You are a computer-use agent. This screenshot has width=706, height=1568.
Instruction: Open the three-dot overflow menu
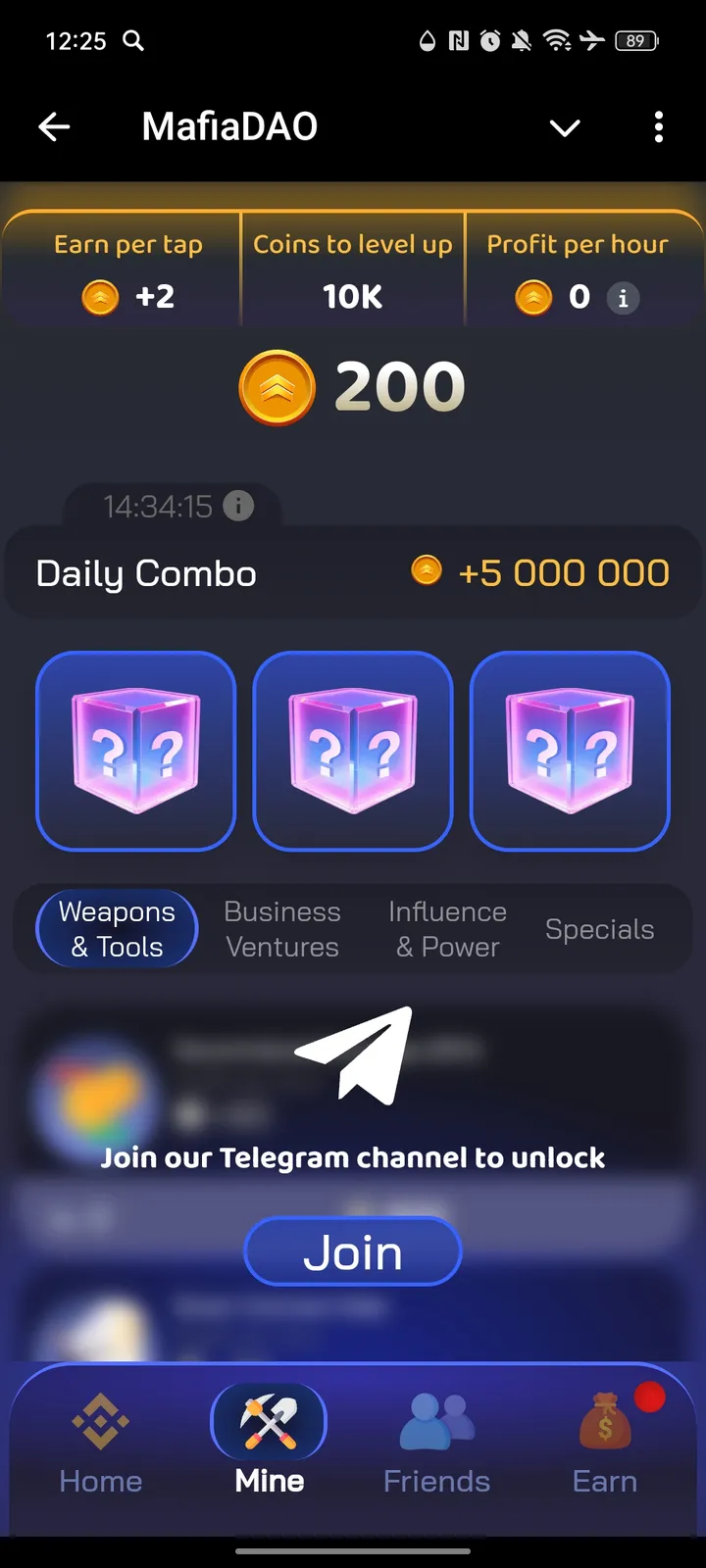coord(658,126)
